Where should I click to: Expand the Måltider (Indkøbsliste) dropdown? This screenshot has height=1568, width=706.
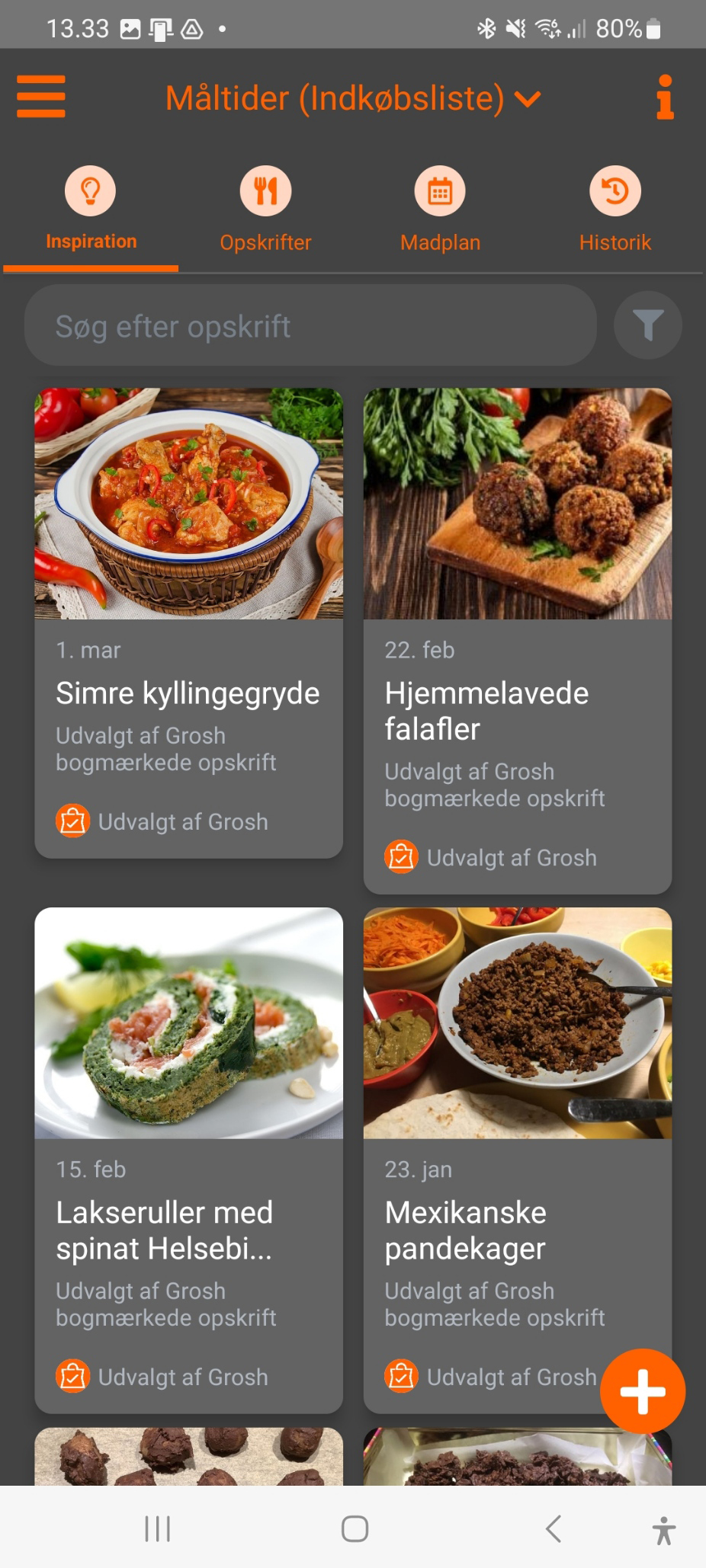[353, 98]
